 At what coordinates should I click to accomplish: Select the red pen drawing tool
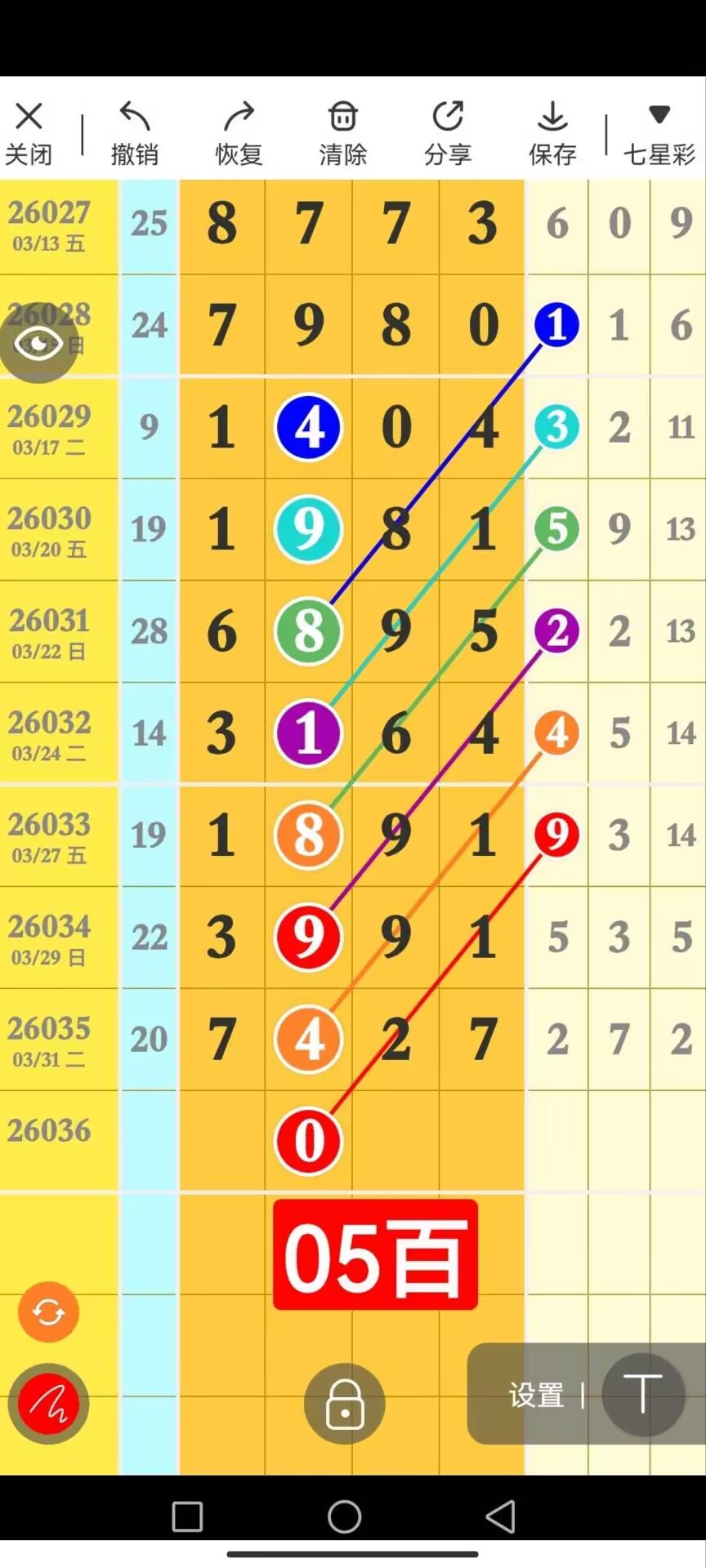click(48, 1404)
